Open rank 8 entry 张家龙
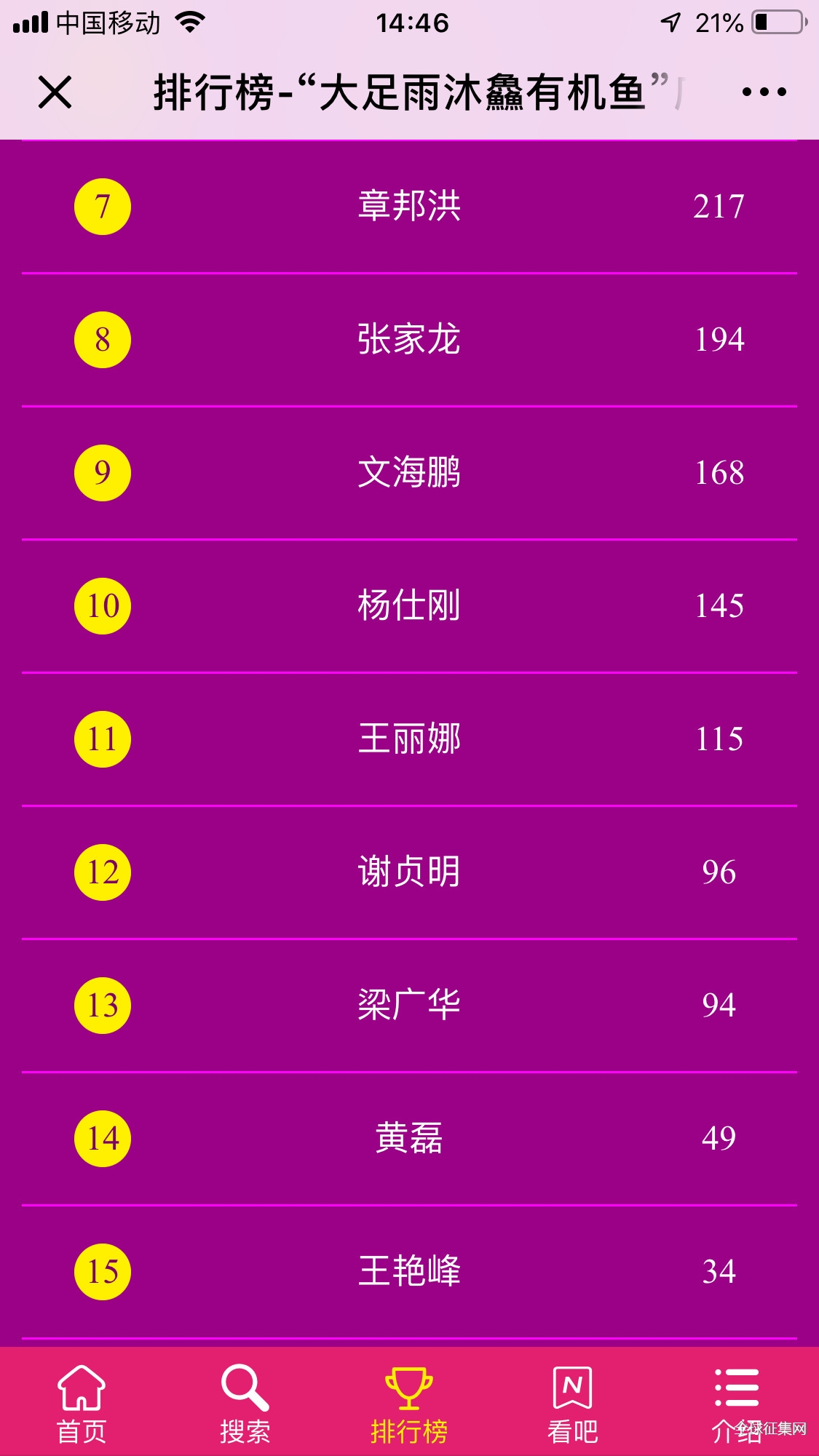819x1456 pixels. coord(409,340)
